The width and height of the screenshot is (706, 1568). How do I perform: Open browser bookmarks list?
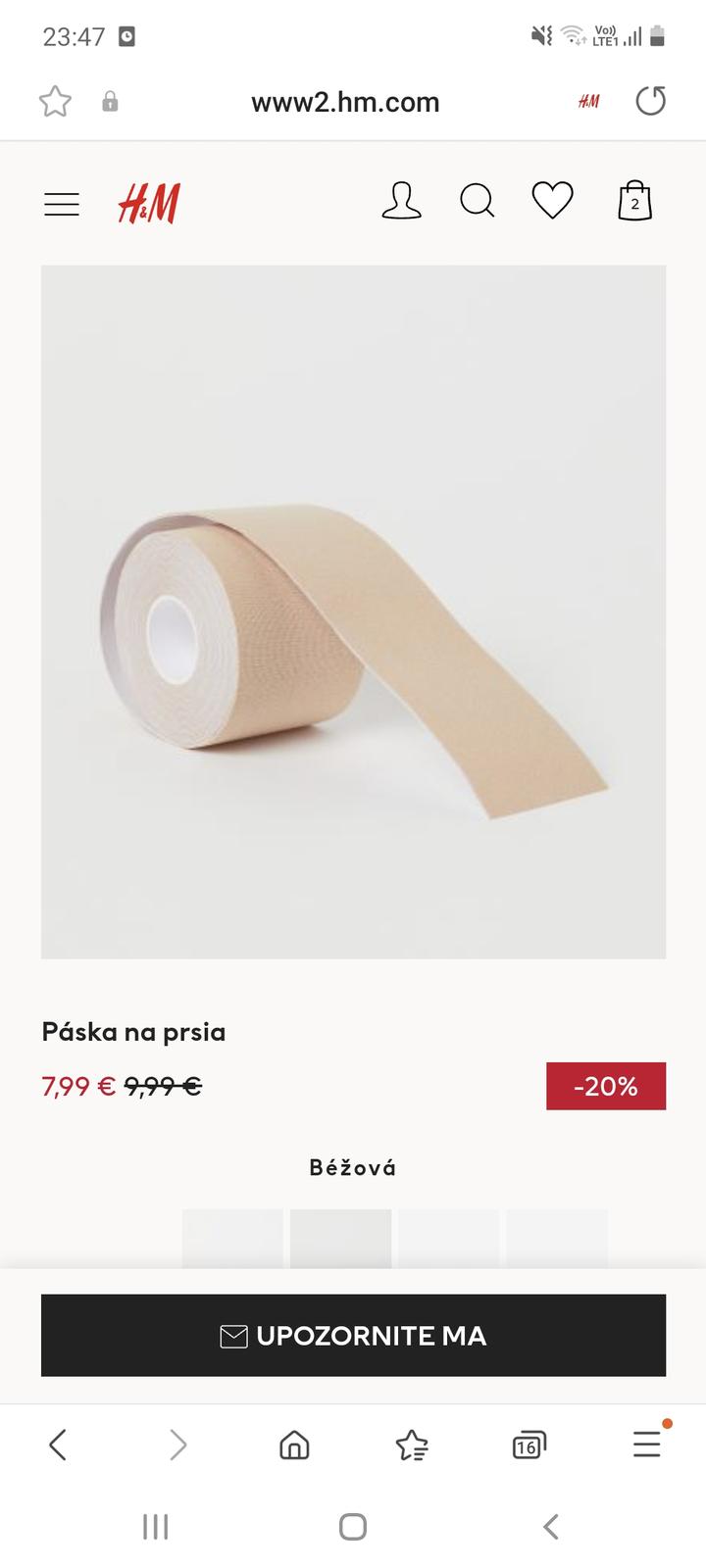pos(412,1445)
